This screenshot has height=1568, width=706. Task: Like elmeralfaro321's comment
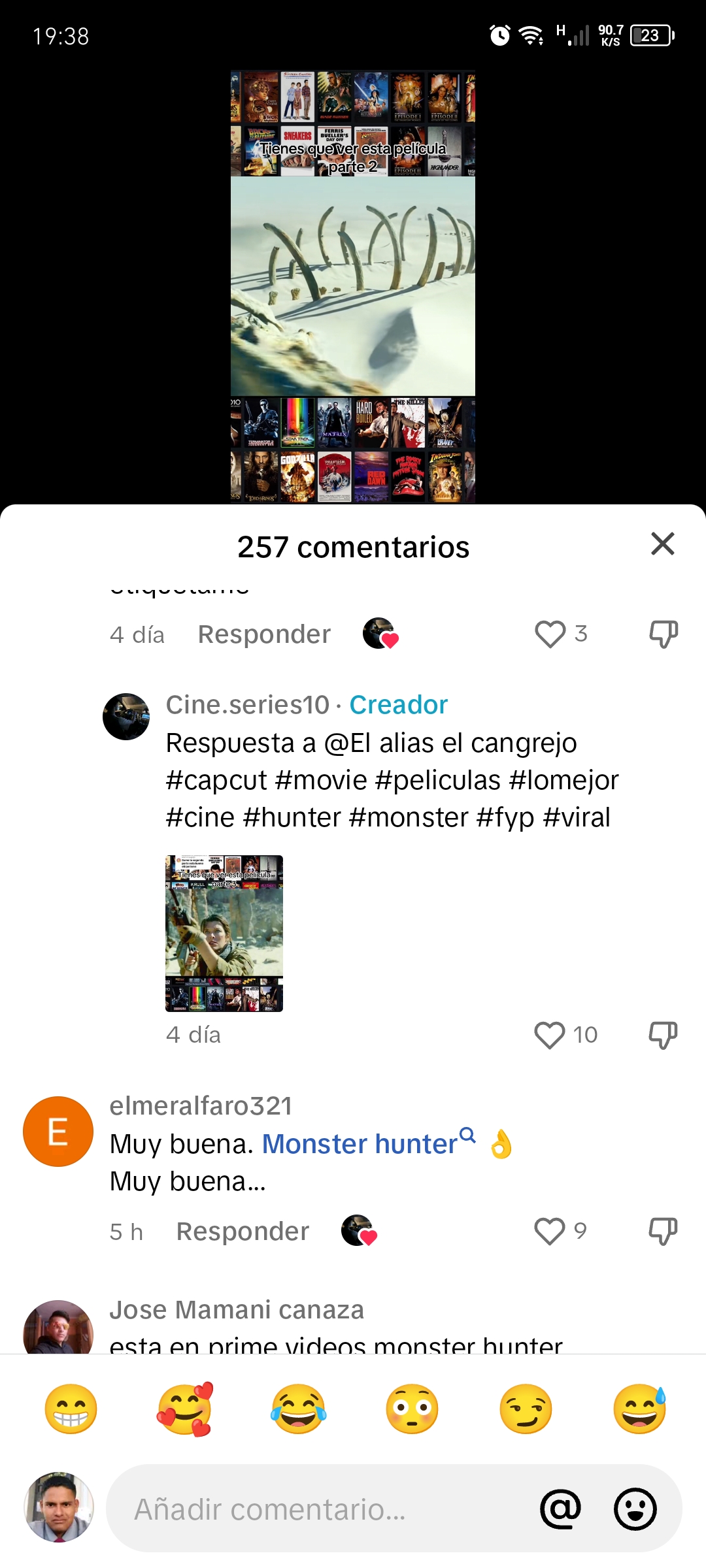pos(549,1231)
